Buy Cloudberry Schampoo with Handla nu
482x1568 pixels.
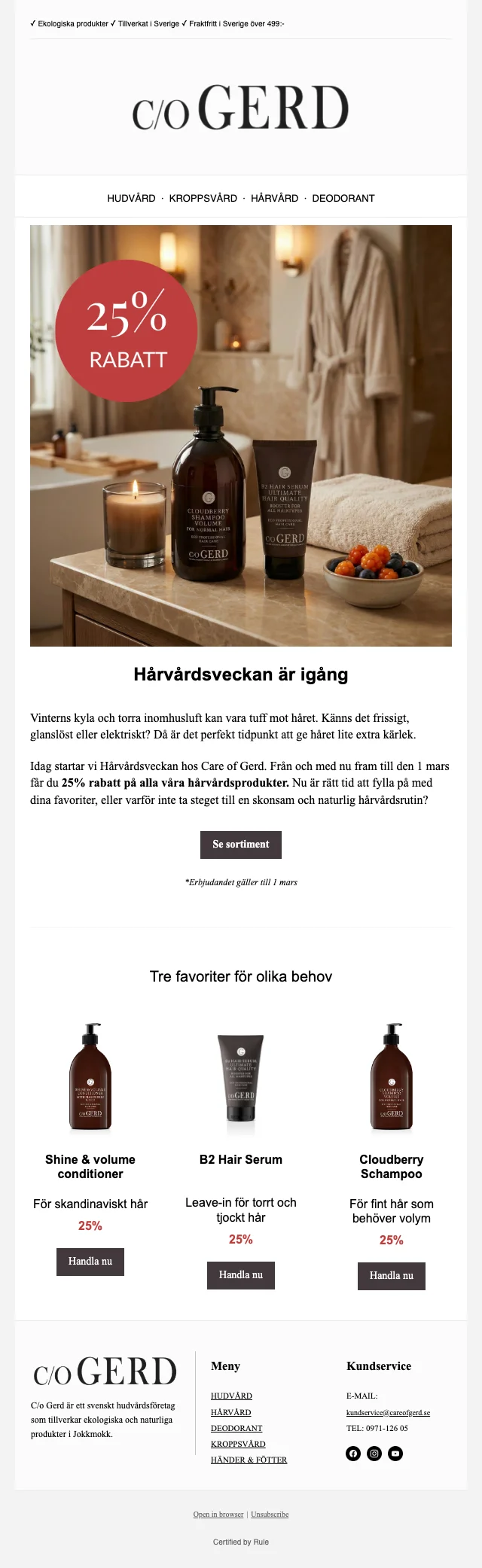point(392,1276)
